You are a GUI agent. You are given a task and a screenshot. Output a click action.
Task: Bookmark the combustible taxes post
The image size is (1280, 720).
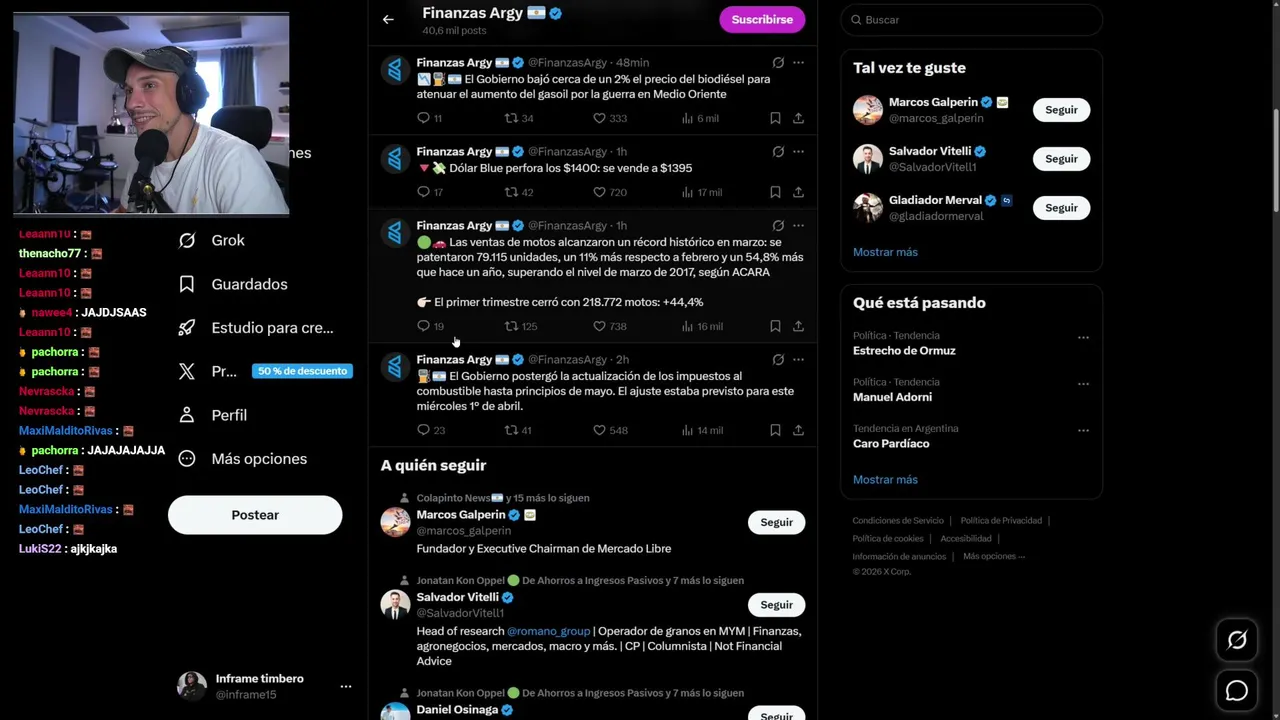click(x=775, y=430)
